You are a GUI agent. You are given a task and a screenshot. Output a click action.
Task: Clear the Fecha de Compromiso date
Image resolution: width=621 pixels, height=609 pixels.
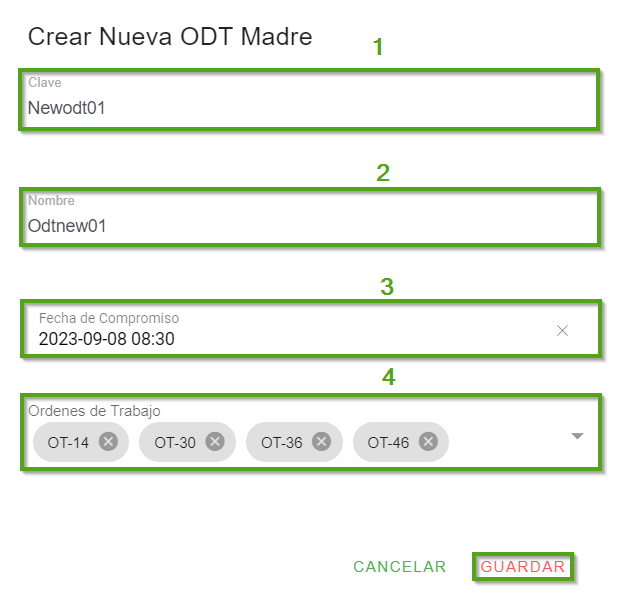tap(562, 331)
